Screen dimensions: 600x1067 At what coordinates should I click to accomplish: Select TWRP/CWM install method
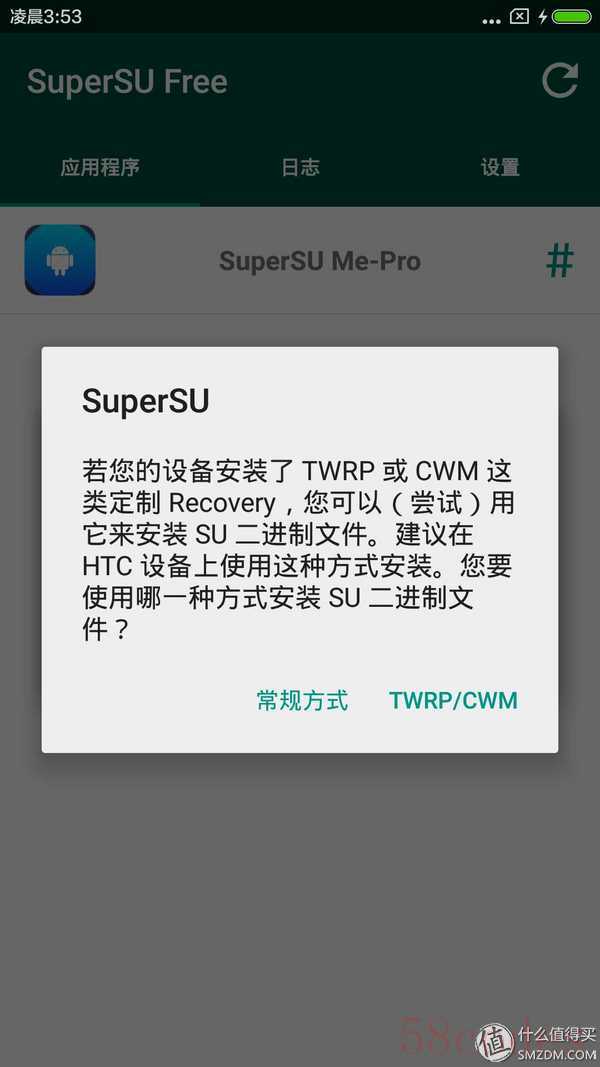click(453, 700)
